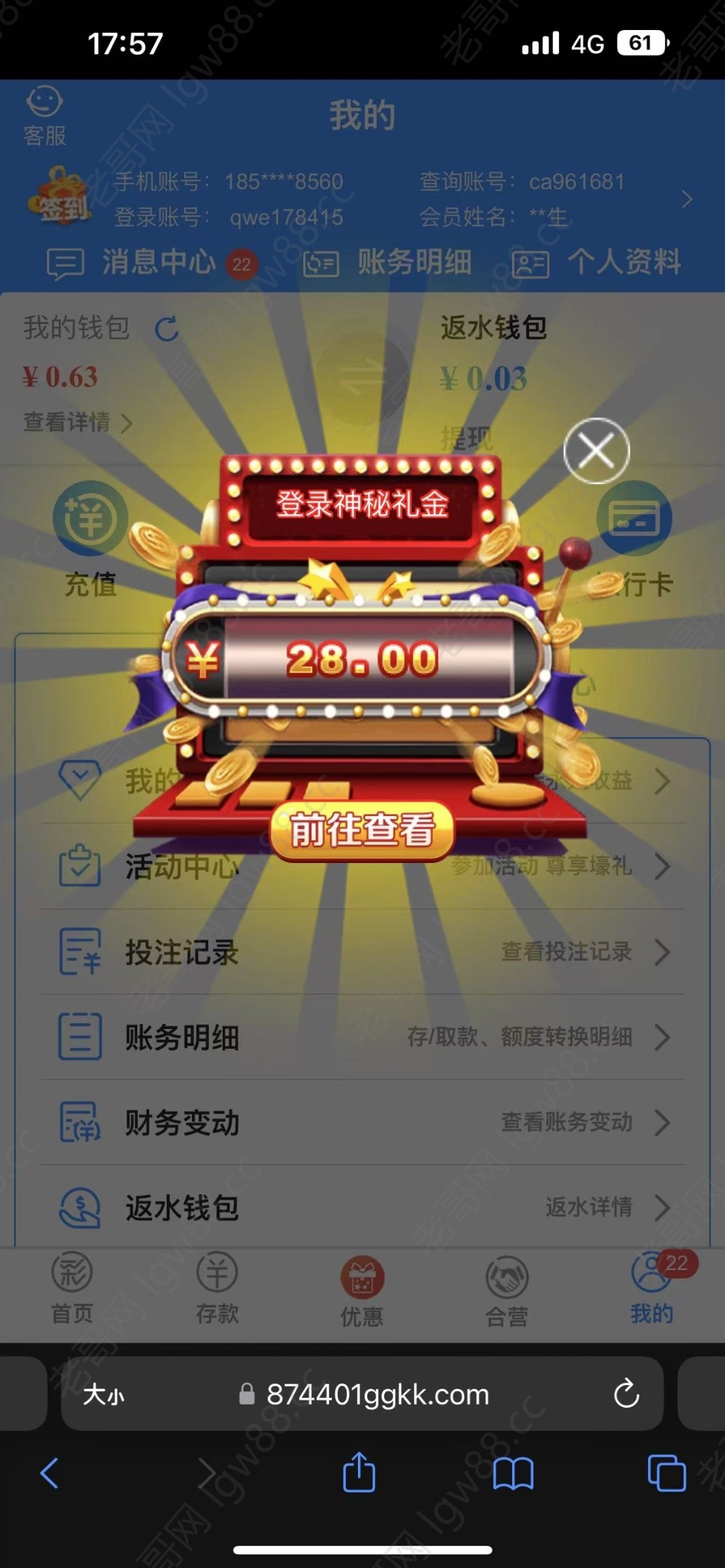
Task: Open 客服 customer service
Action: tap(44, 116)
